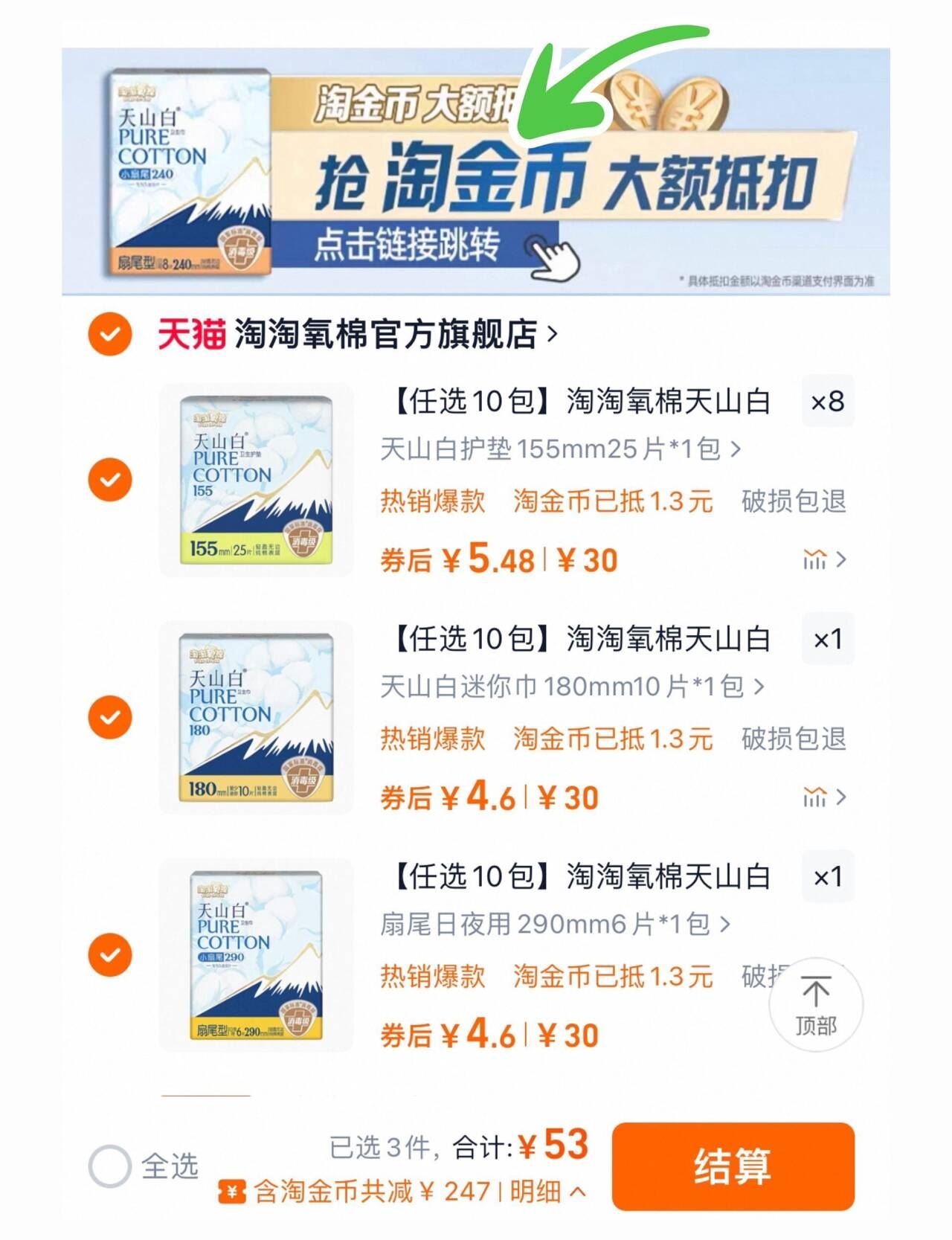Image resolution: width=952 pixels, height=1240 pixels.
Task: Edit the ×8 quantity of the 155mm item
Action: click(x=827, y=402)
